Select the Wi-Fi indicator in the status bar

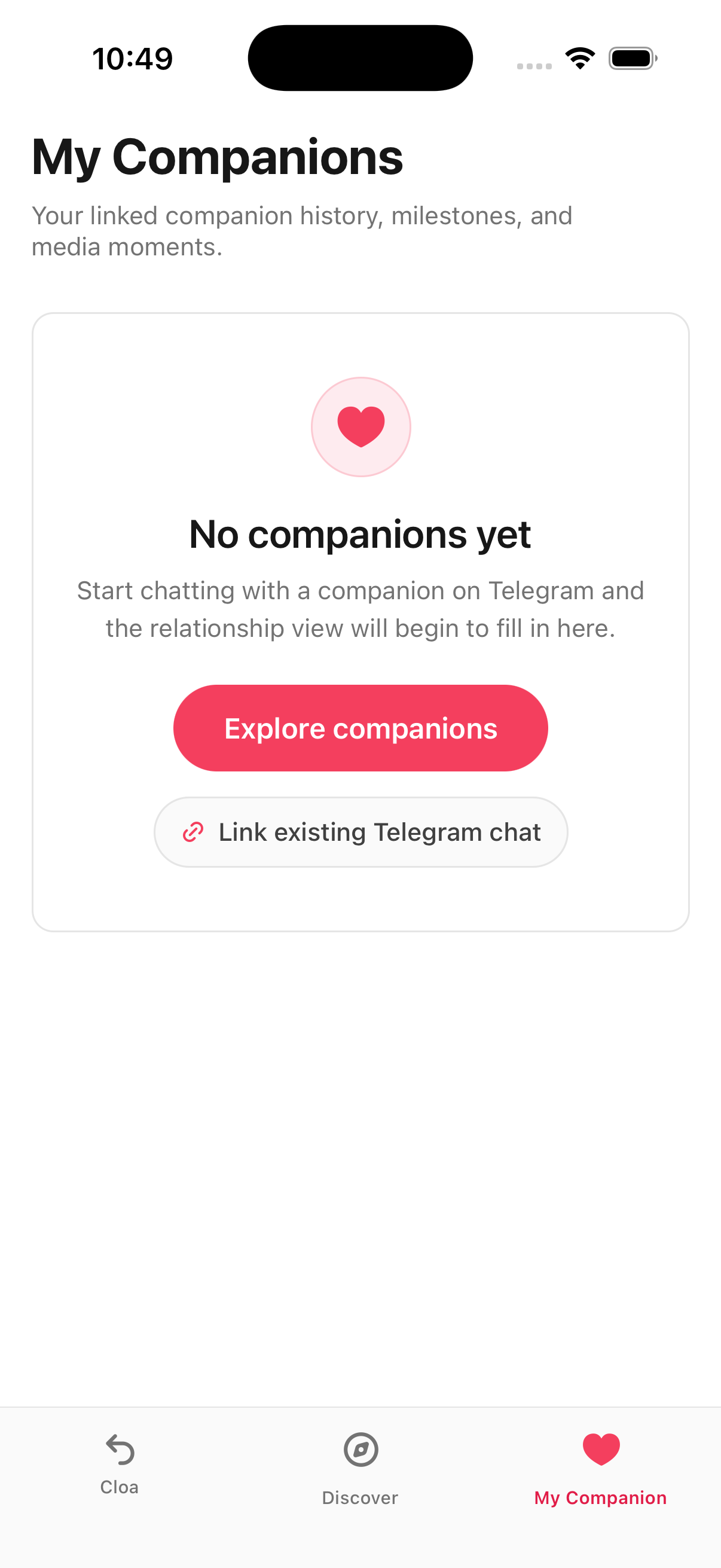tap(579, 57)
